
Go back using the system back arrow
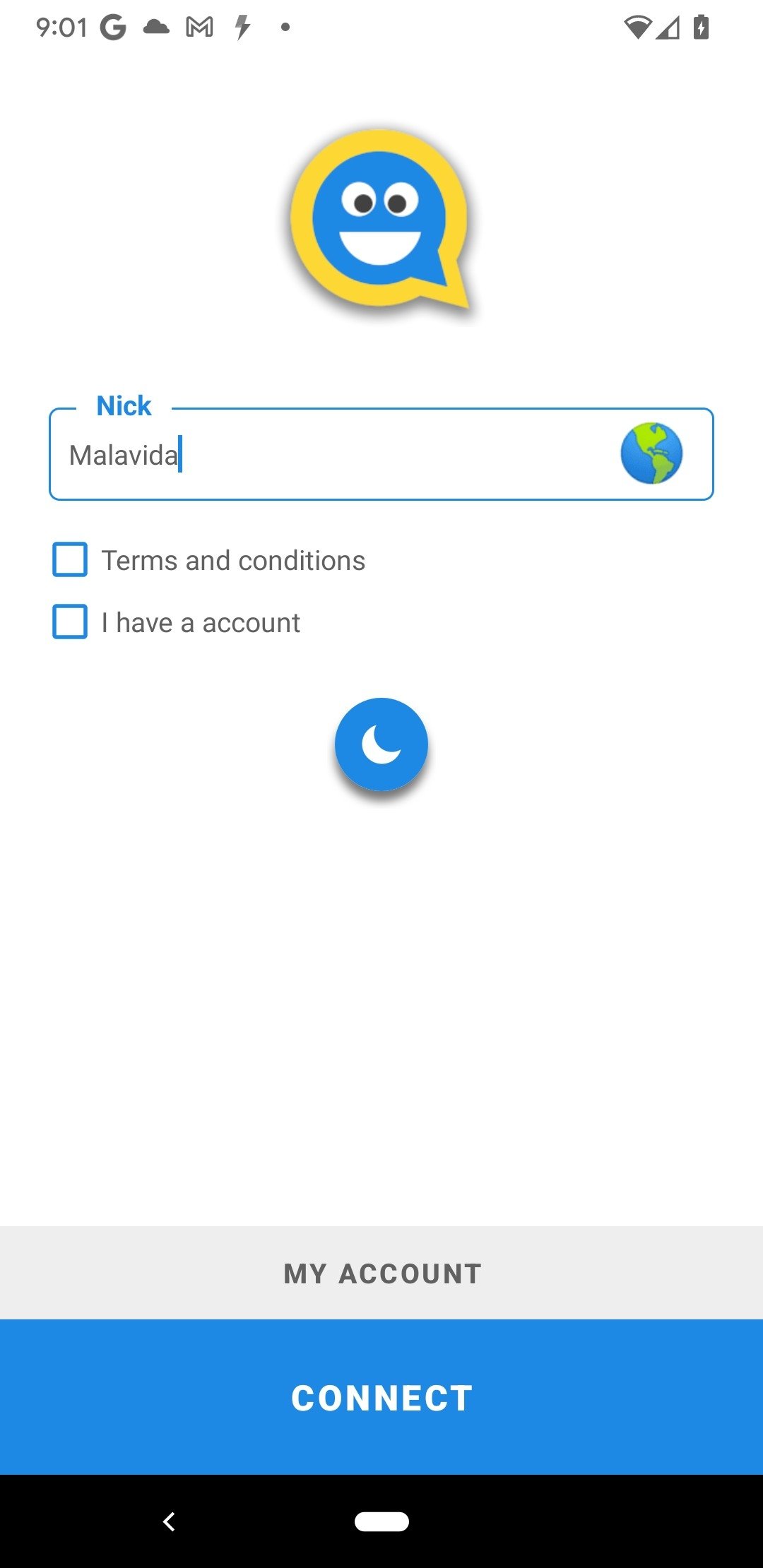[x=169, y=1521]
